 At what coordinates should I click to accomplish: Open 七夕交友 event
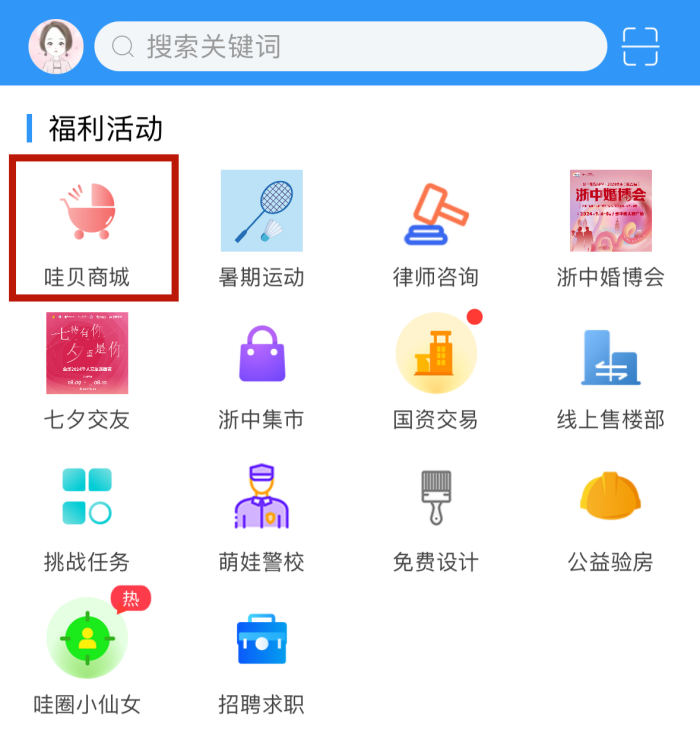(87, 372)
